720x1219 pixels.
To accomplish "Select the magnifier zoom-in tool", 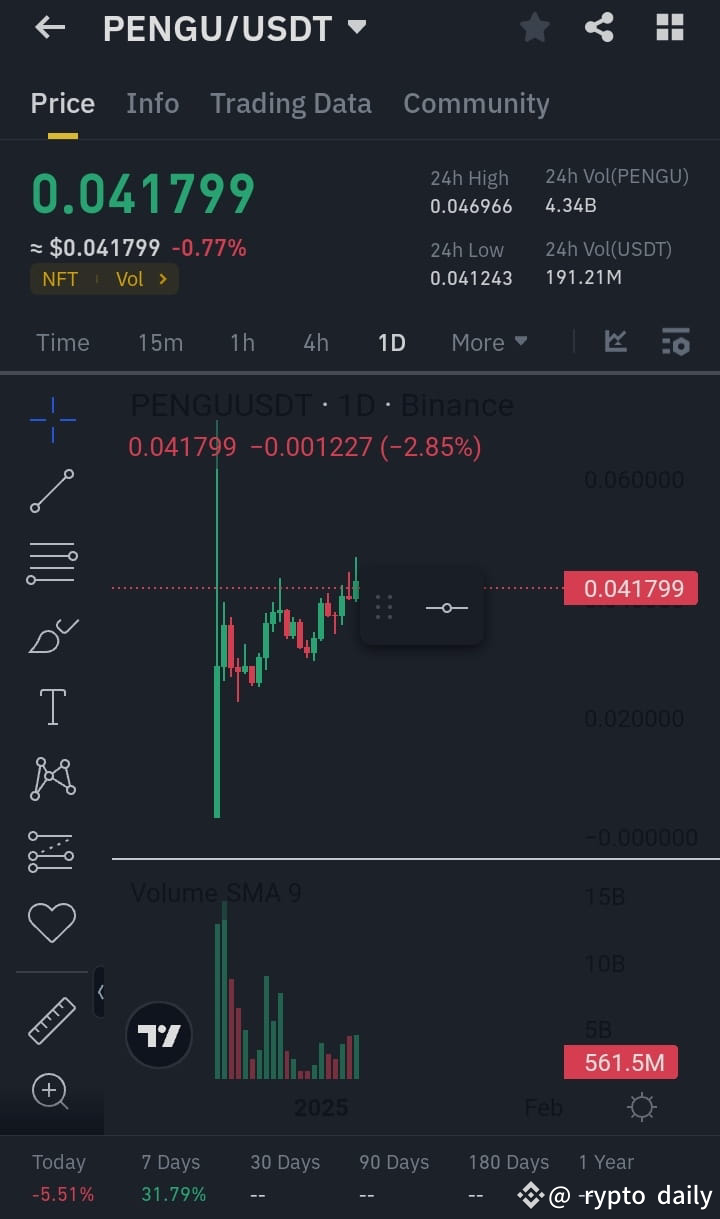I will (51, 1092).
